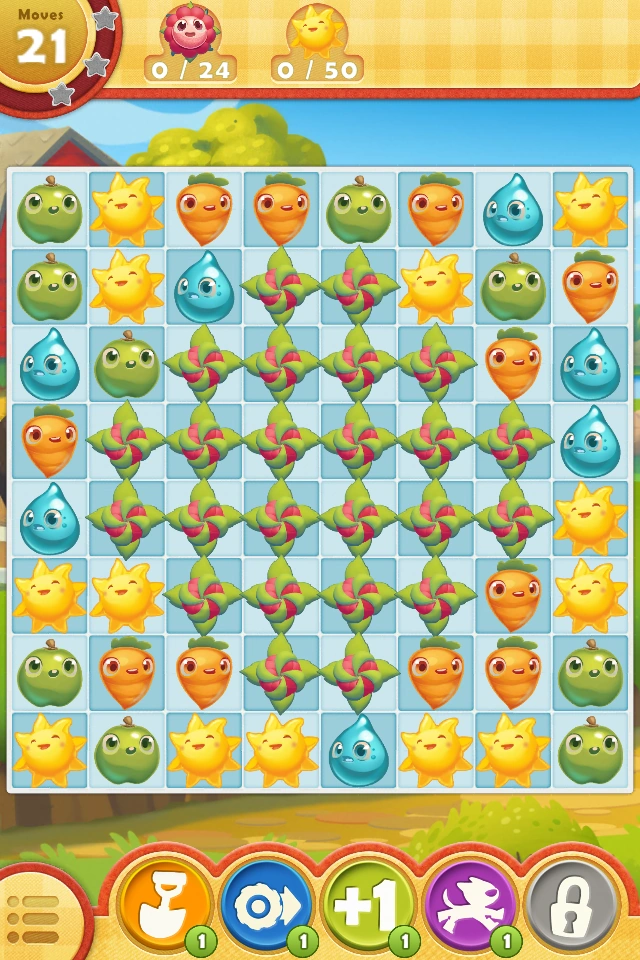Select the green apple in the top-left corner
The width and height of the screenshot is (640, 960).
click(x=49, y=211)
